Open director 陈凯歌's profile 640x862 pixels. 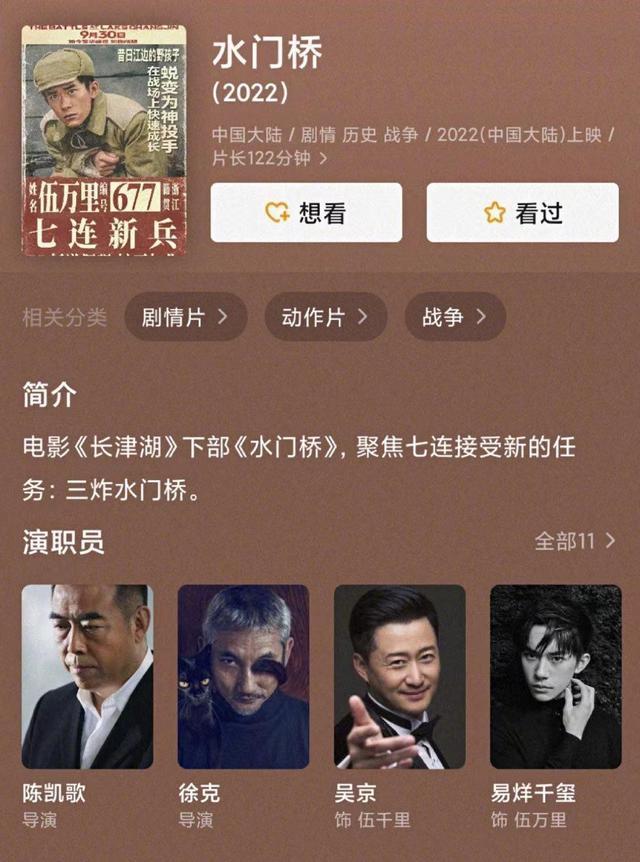coord(87,677)
